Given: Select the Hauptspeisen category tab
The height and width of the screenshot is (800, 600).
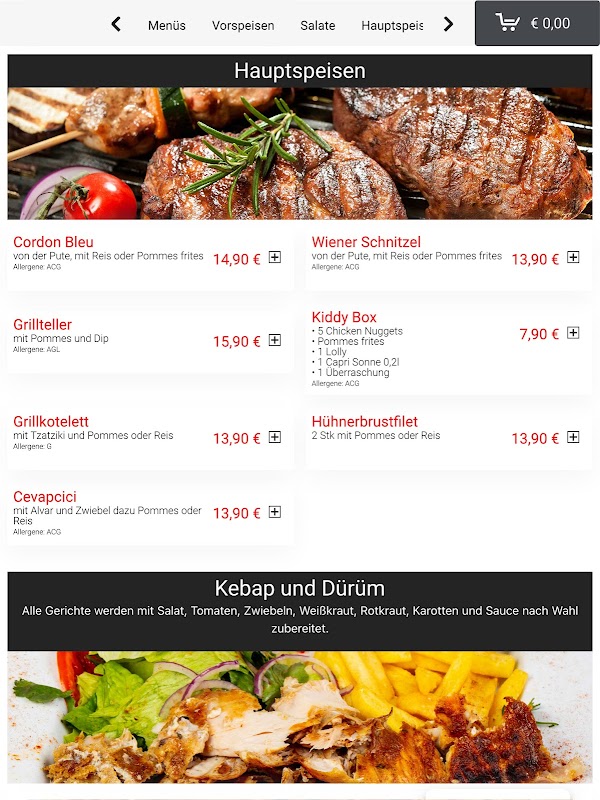Looking at the screenshot, I should (x=392, y=26).
